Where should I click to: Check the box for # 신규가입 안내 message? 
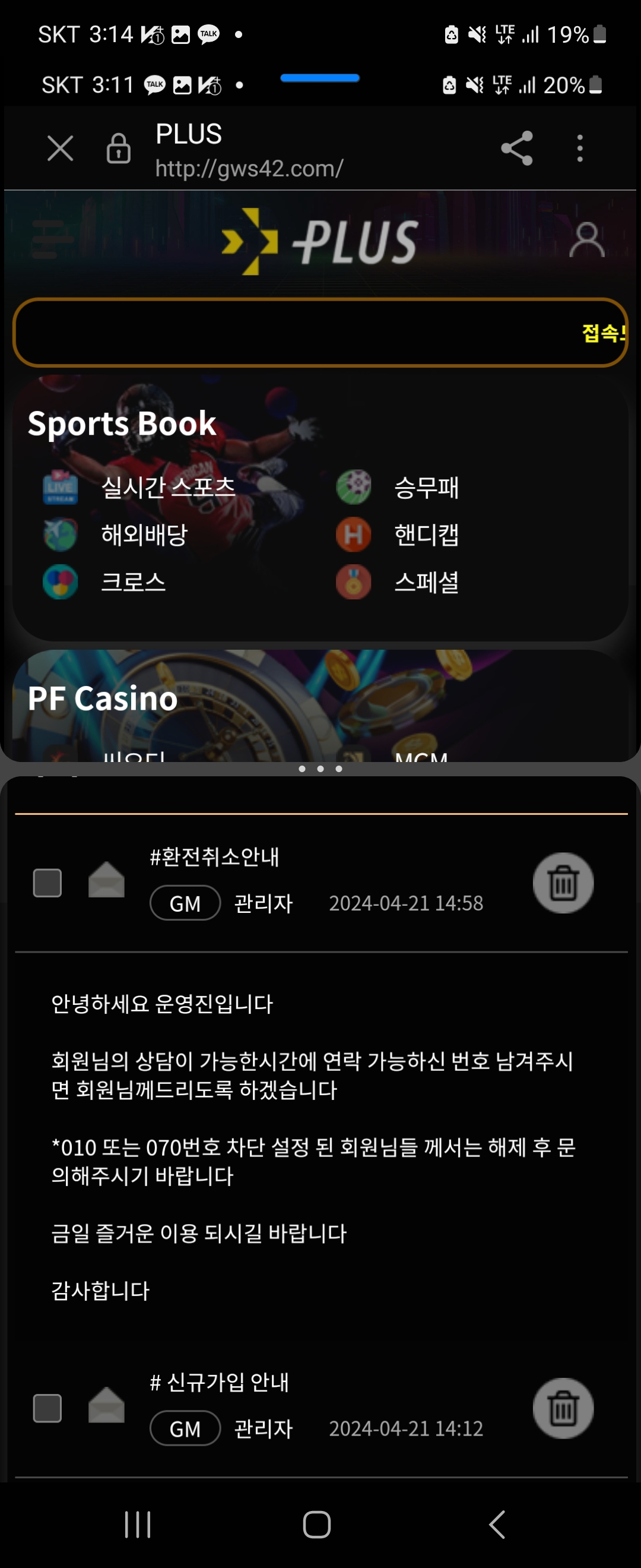click(x=47, y=1408)
